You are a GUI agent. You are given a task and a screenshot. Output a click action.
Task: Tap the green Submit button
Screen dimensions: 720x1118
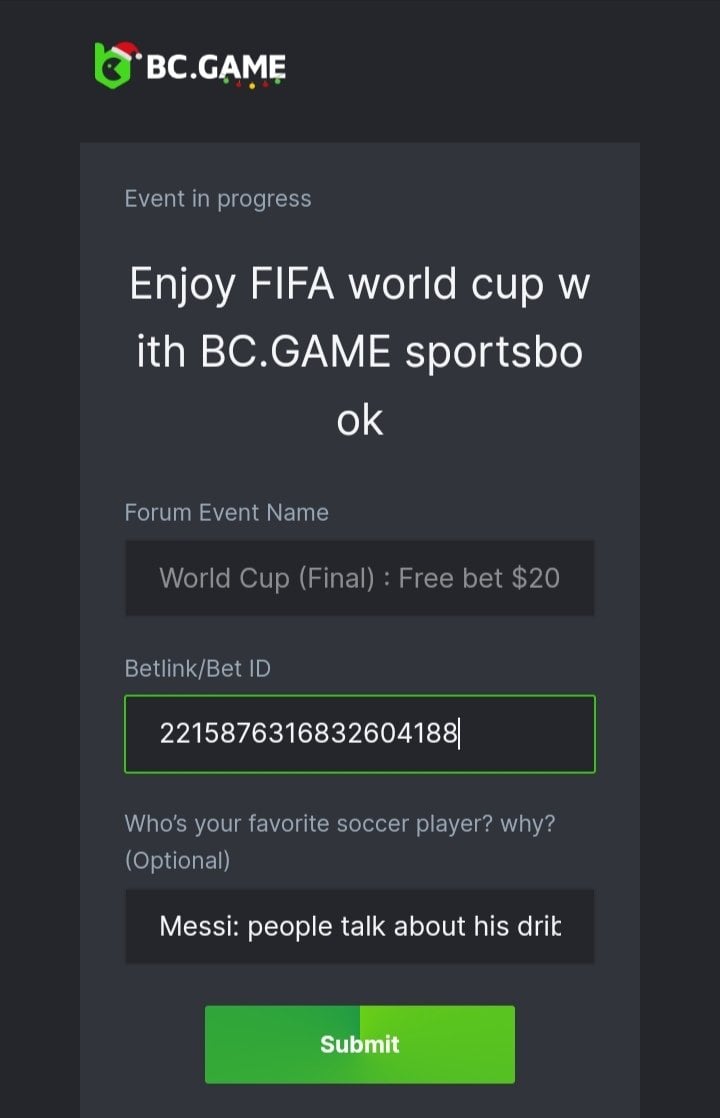coord(359,1044)
